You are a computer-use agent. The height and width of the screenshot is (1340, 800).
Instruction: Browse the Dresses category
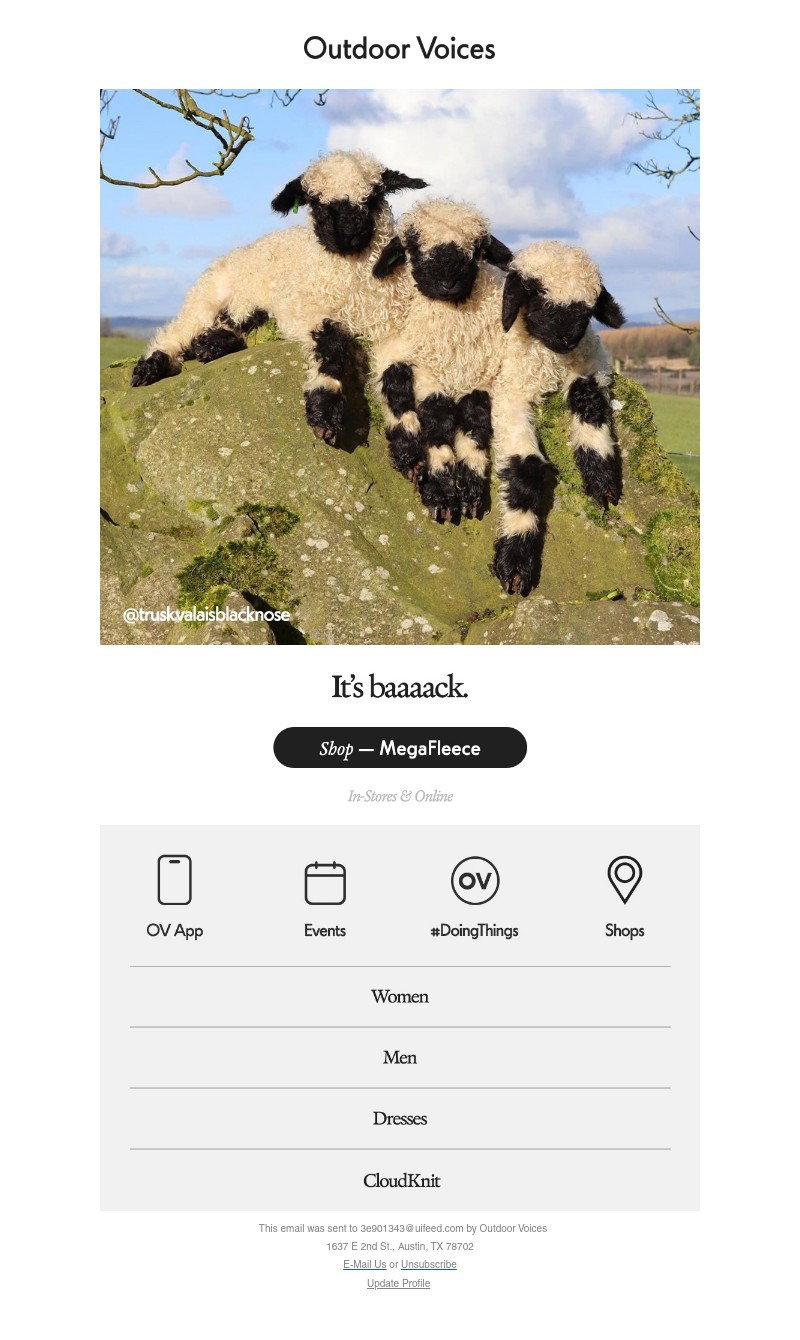click(x=400, y=1119)
